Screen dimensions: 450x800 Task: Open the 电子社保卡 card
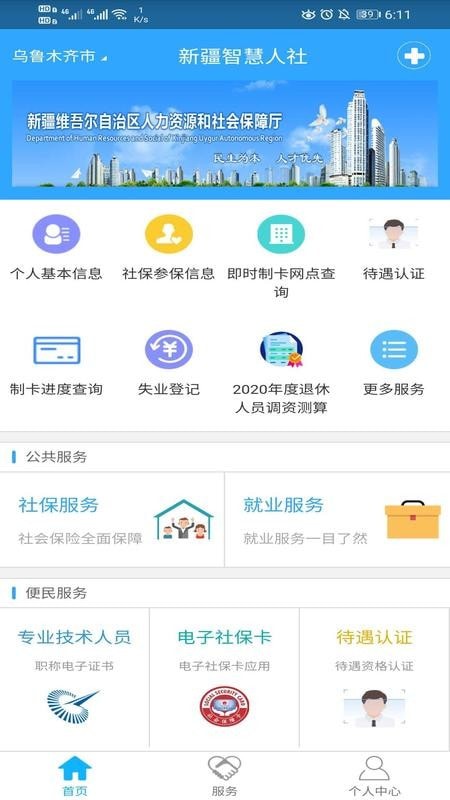224,678
